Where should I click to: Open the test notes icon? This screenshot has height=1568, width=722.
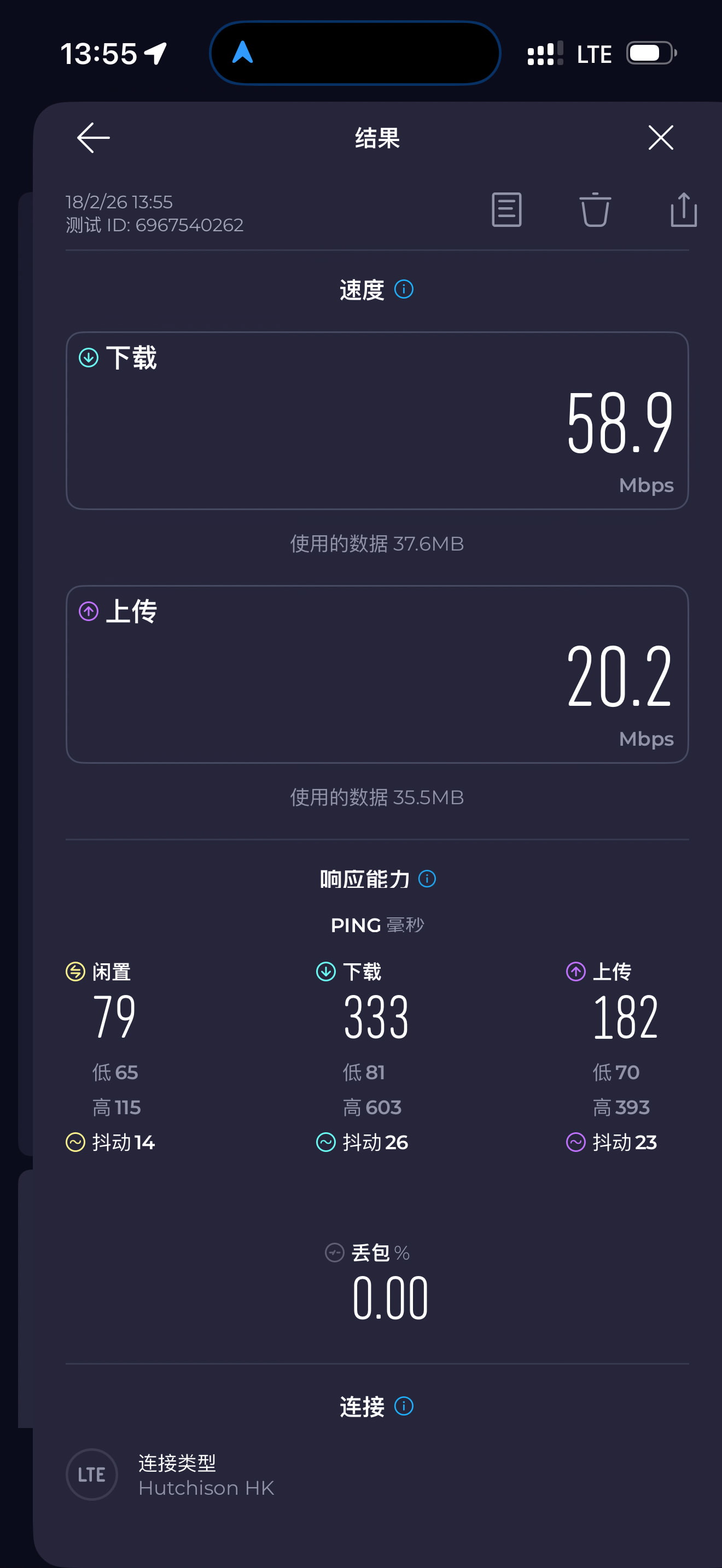click(x=506, y=210)
